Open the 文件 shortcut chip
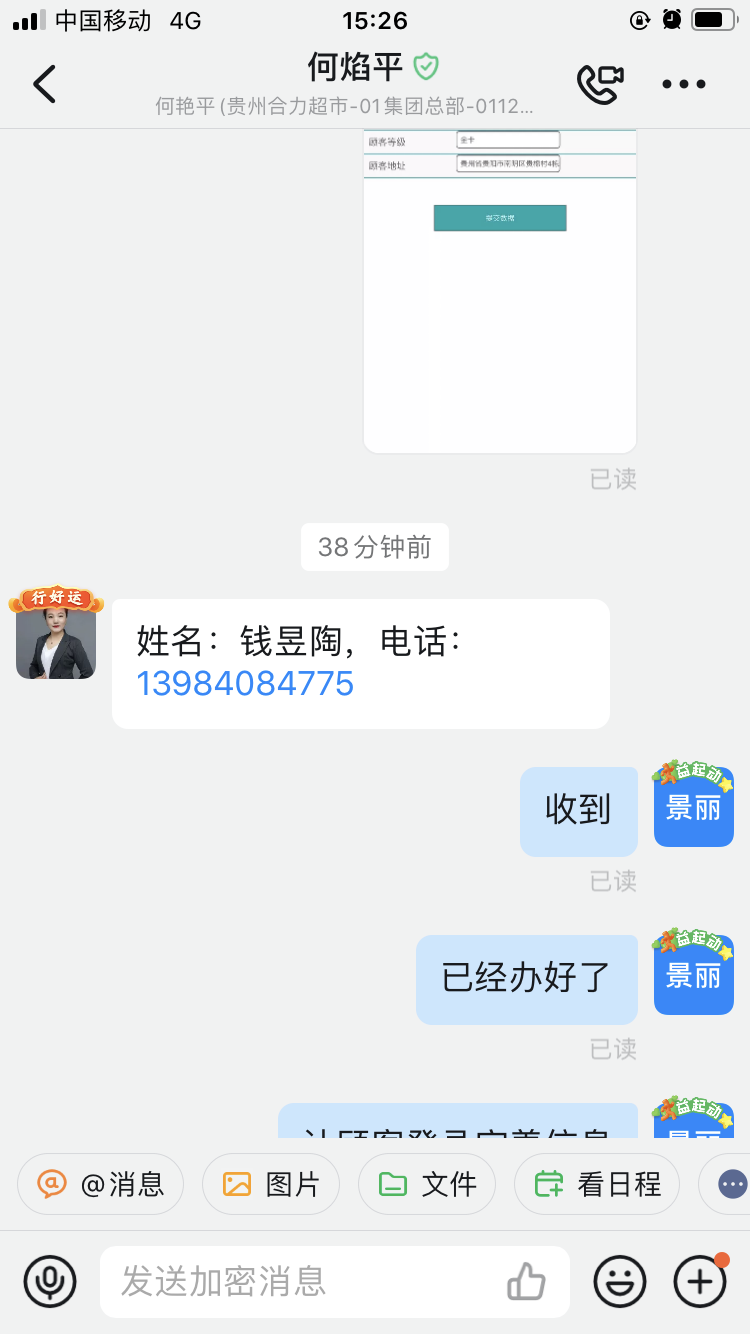Screen dimensions: 750x1334 [x=427, y=1184]
